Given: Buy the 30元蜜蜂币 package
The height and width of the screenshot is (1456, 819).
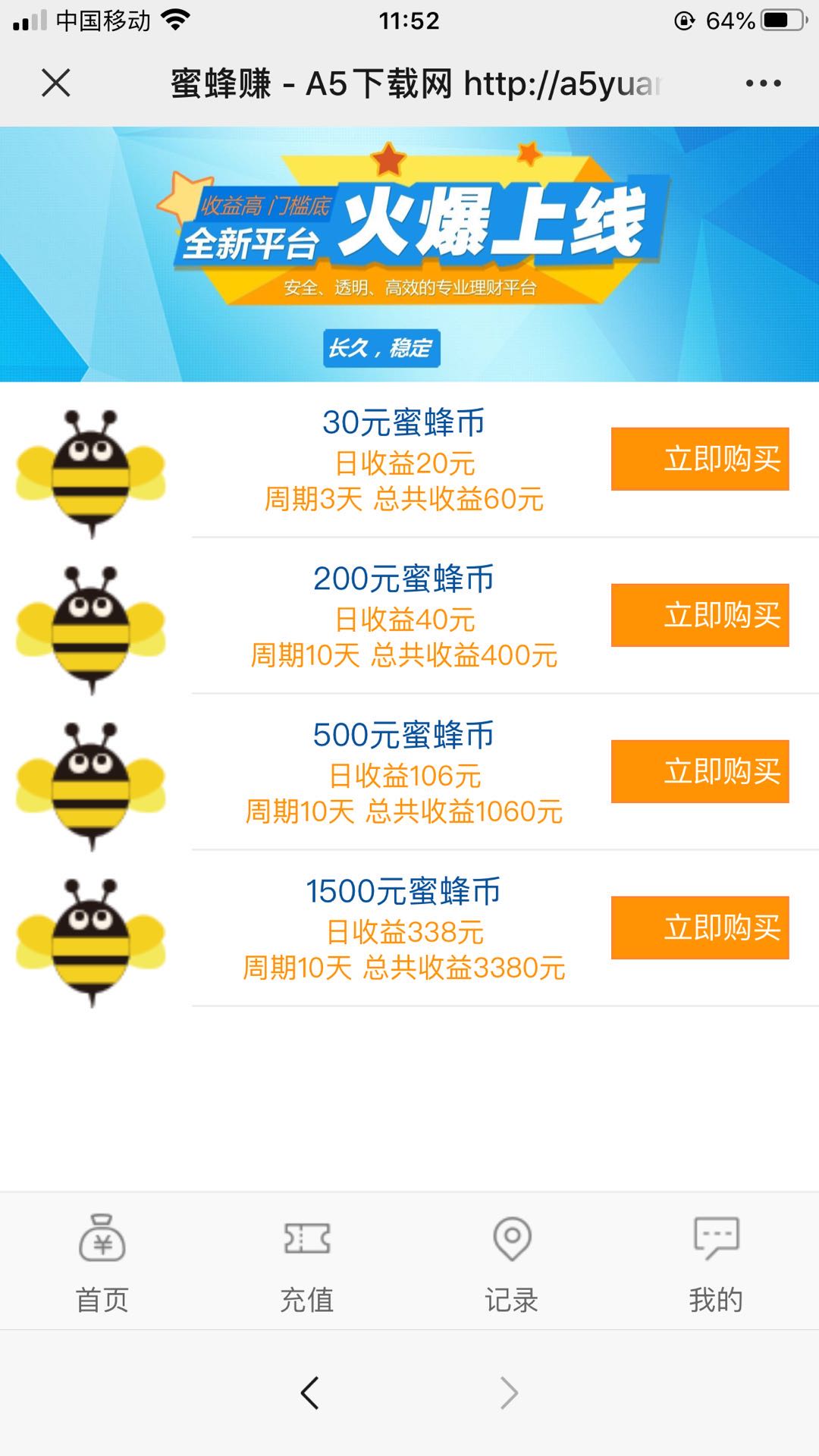Looking at the screenshot, I should coord(699,459).
